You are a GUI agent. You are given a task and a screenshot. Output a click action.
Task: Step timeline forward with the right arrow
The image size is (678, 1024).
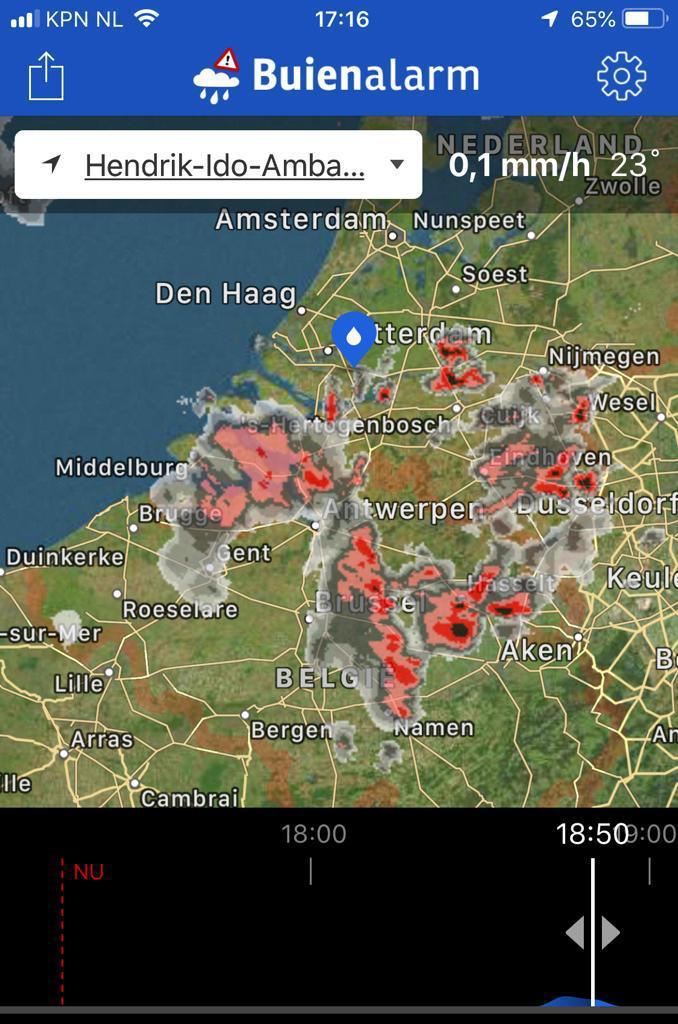pos(610,933)
